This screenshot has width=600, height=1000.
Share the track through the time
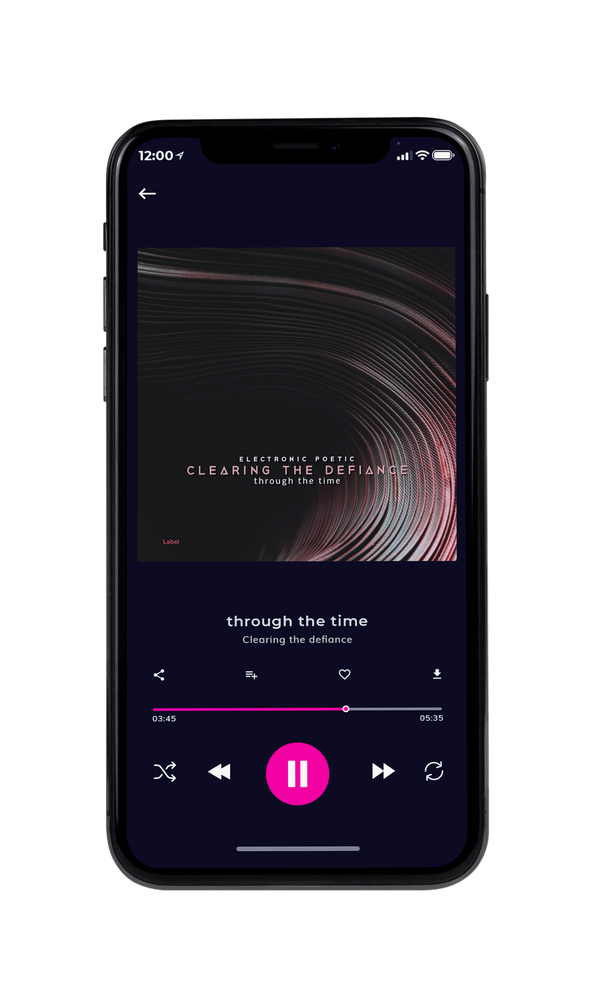click(159, 675)
